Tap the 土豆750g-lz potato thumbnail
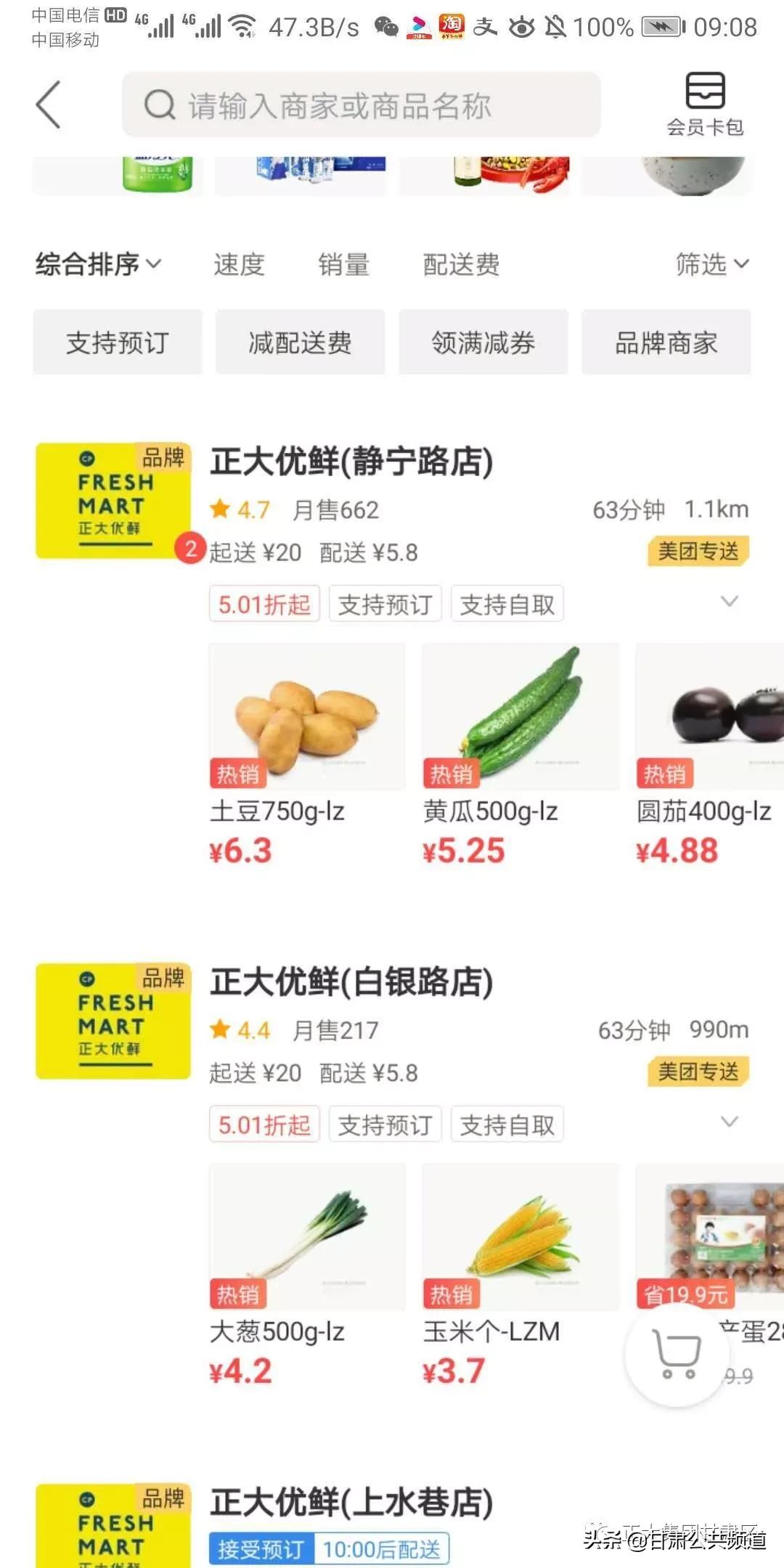Image resolution: width=784 pixels, height=1568 pixels. point(306,715)
